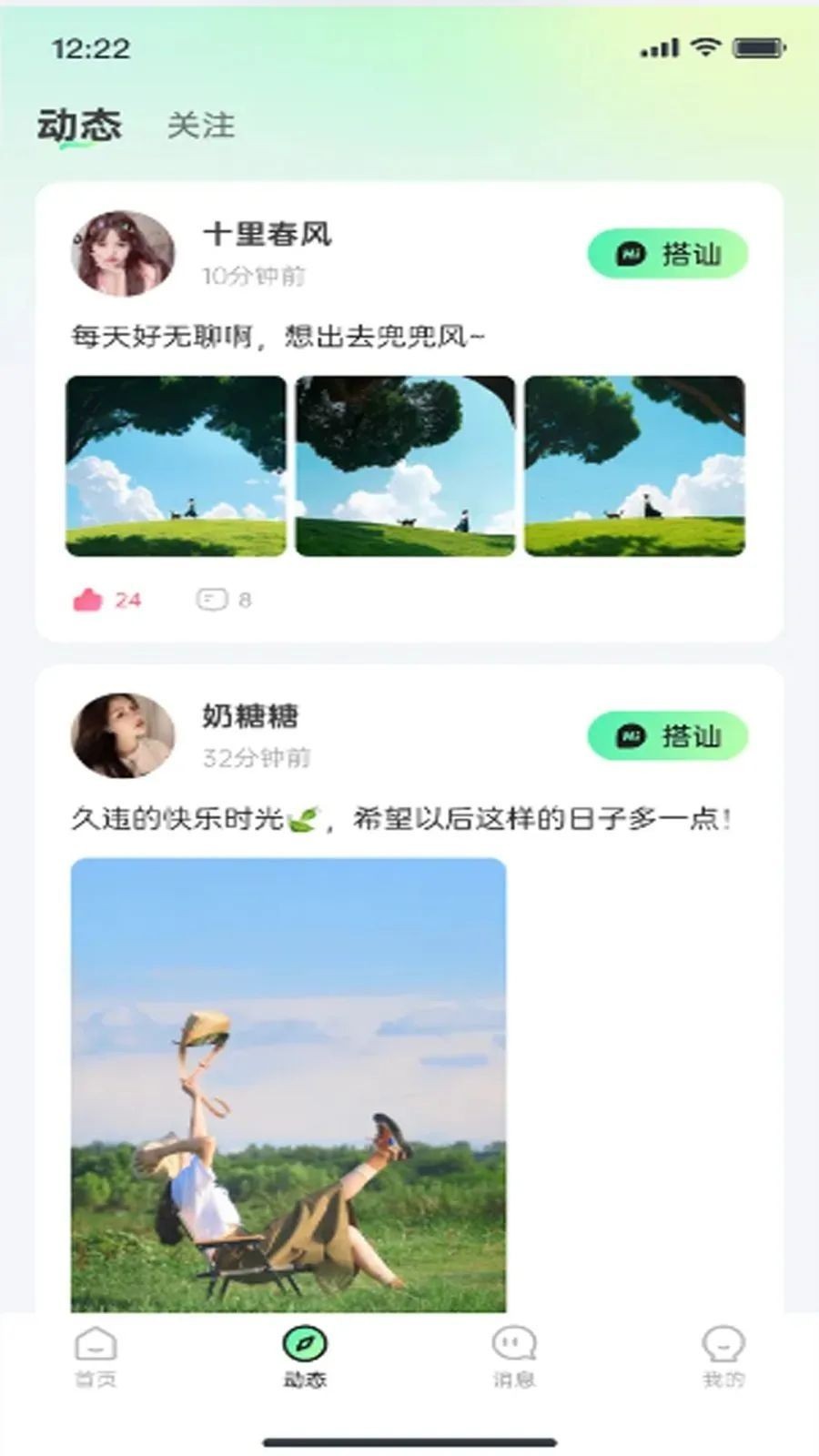Tap the like heart icon on 十里春风's post

click(x=89, y=599)
